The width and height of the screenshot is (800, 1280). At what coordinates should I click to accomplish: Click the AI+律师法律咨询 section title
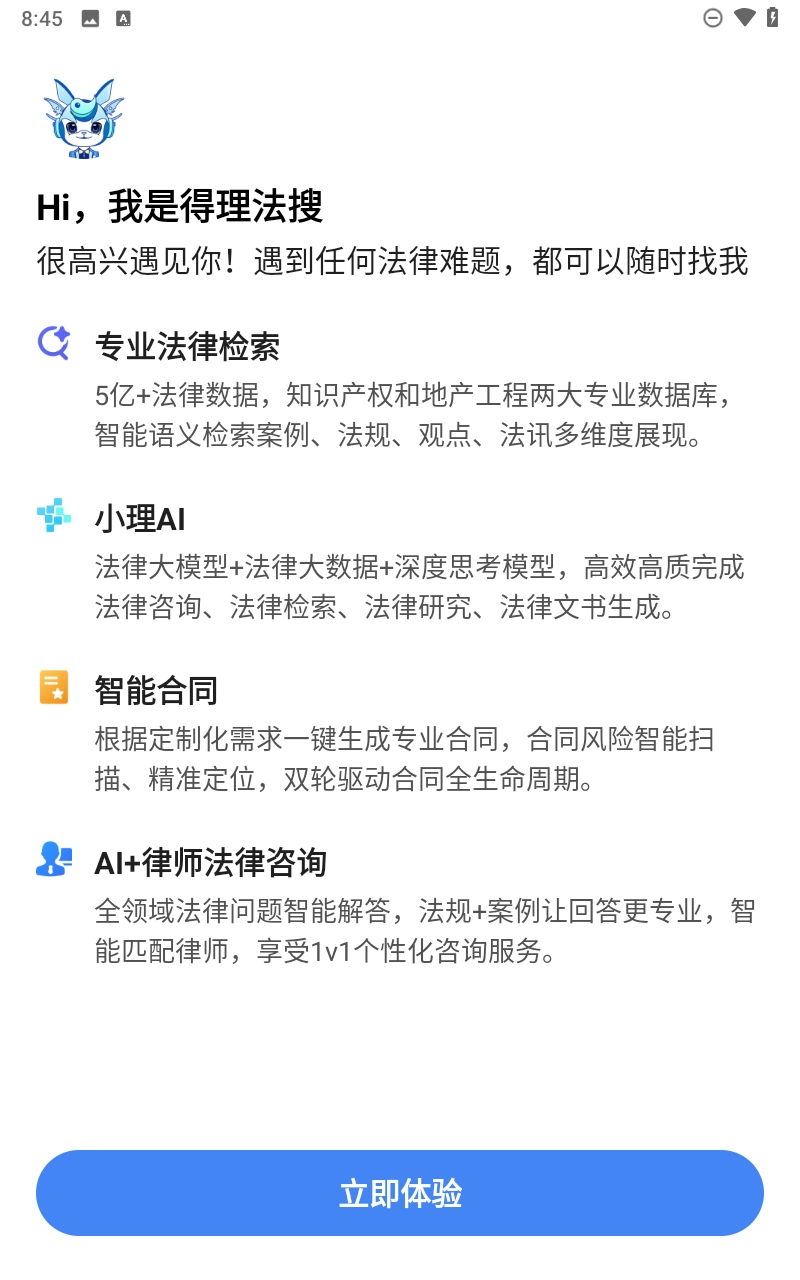(x=211, y=861)
